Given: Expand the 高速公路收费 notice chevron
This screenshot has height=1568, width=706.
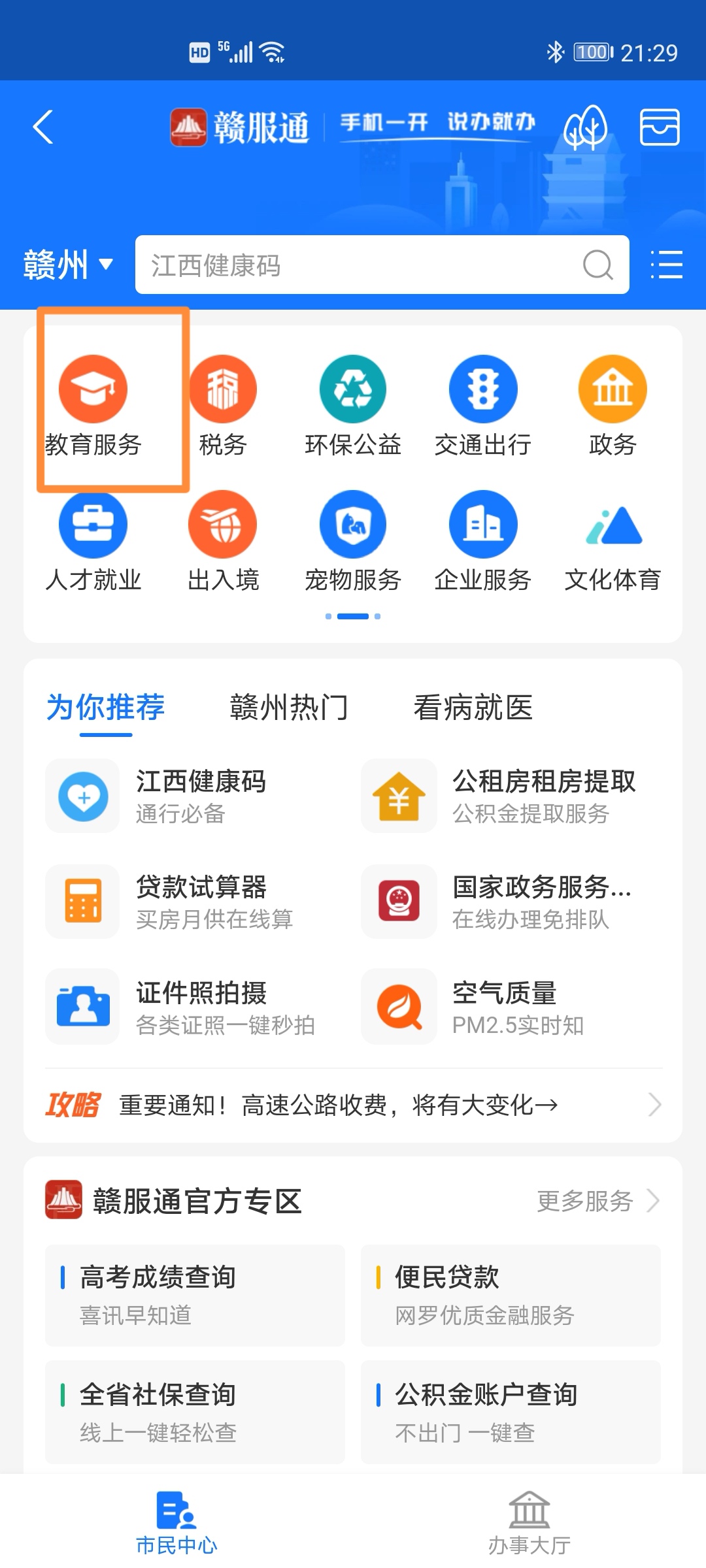Looking at the screenshot, I should 654,1104.
